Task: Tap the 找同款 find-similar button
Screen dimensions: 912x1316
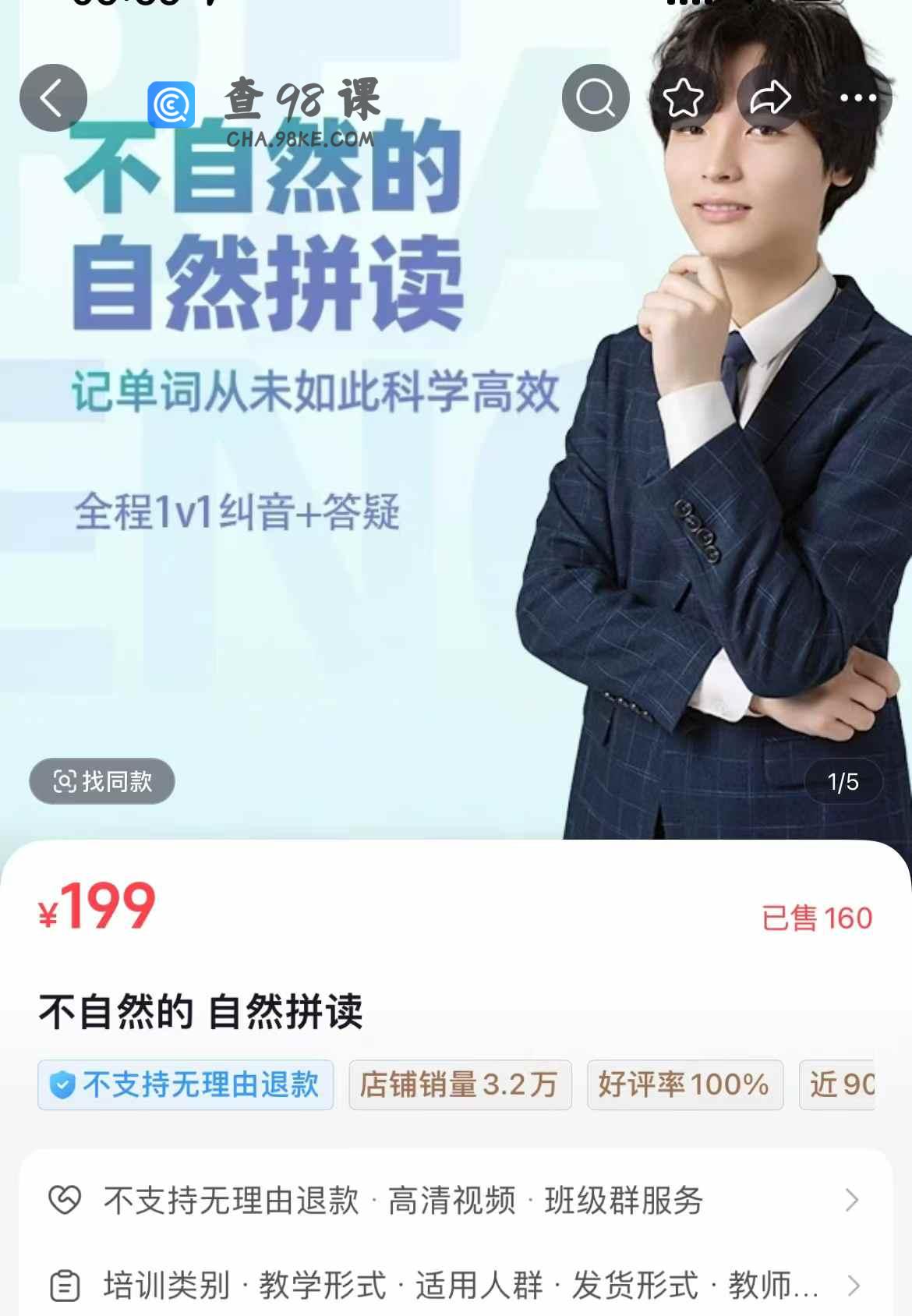Action: pos(102,781)
